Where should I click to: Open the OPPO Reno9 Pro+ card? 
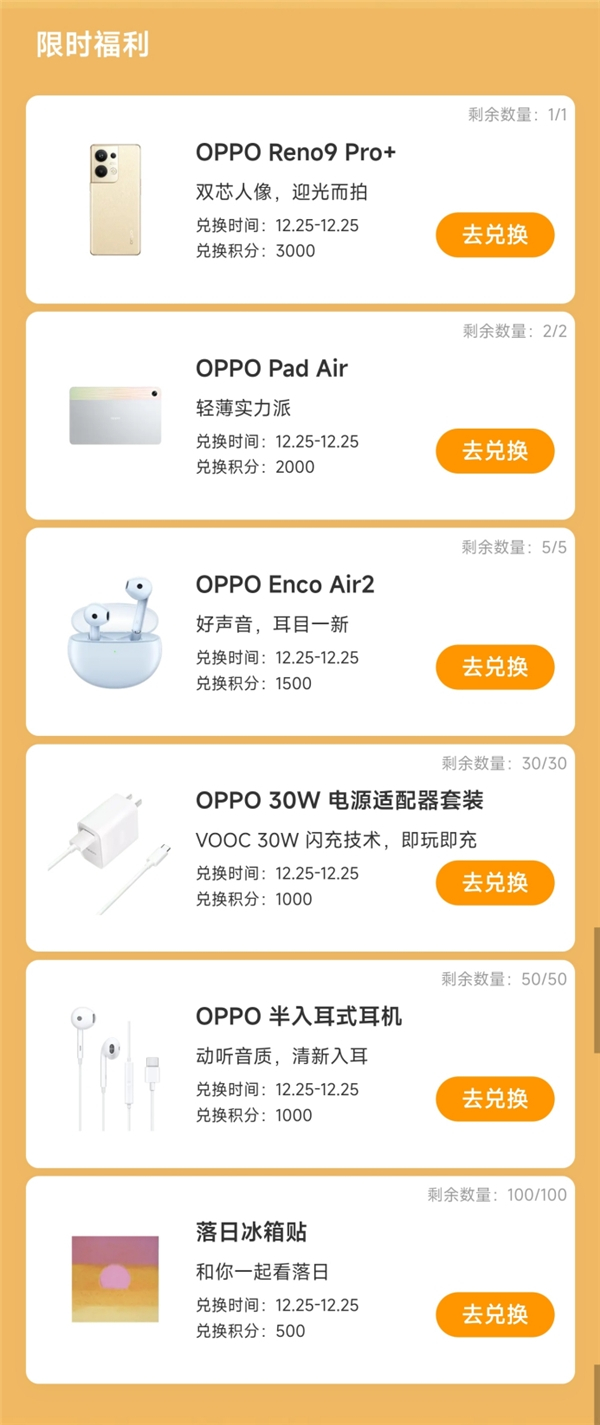point(296,152)
